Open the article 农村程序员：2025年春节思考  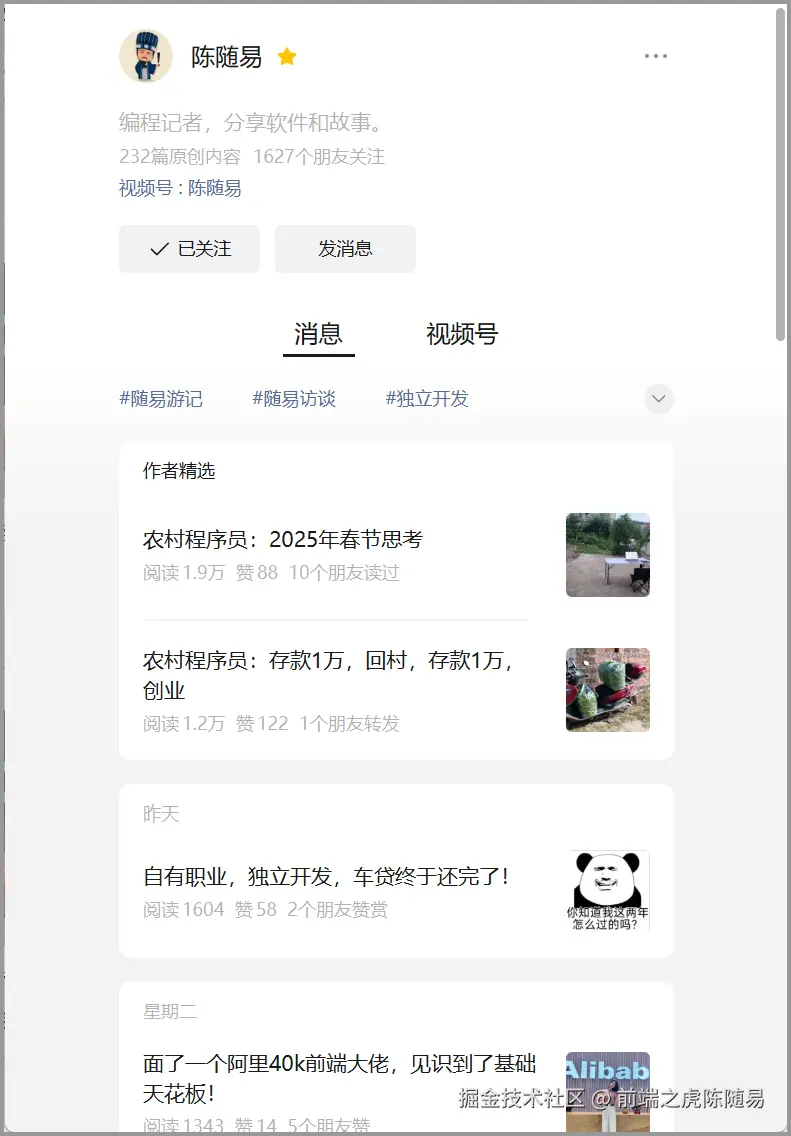click(283, 539)
